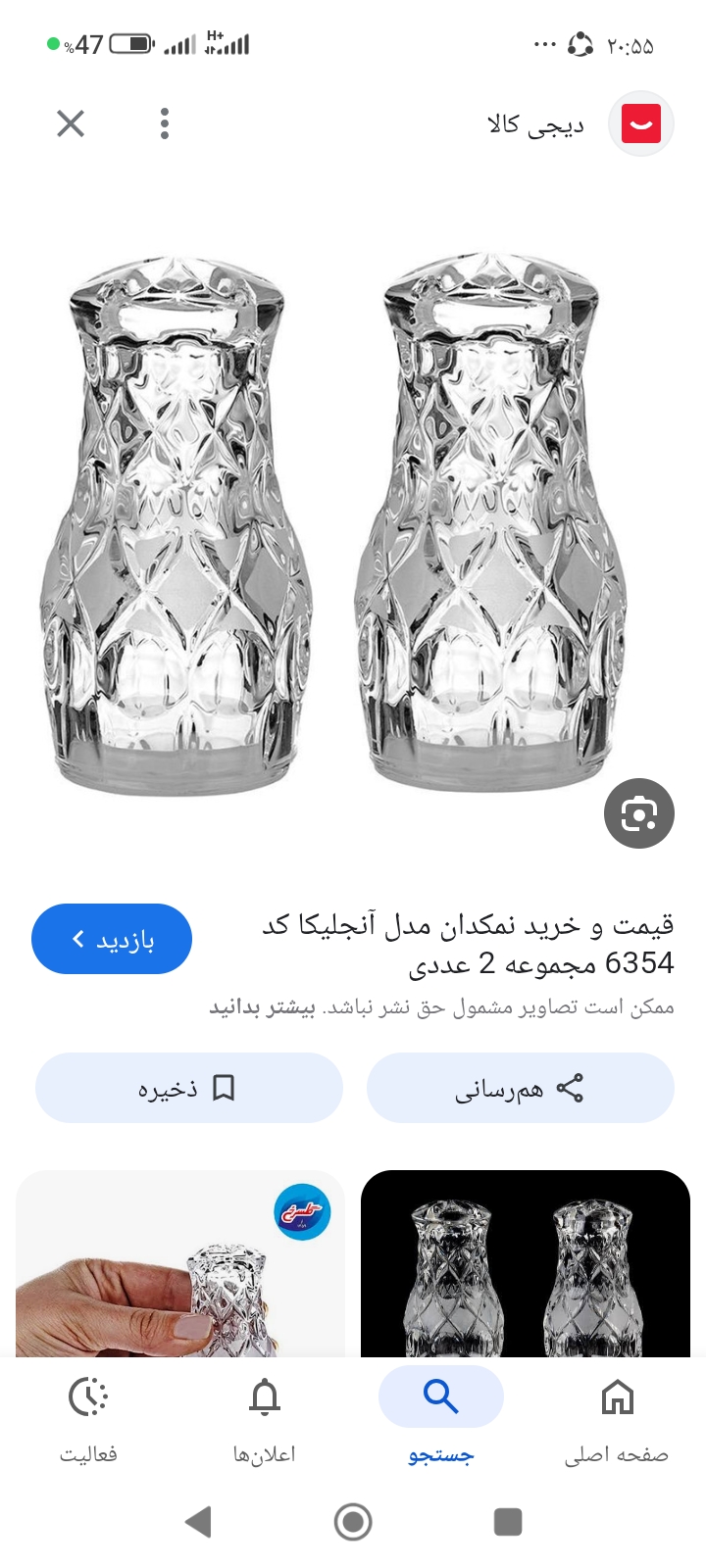Tap the system back button

198,1522
